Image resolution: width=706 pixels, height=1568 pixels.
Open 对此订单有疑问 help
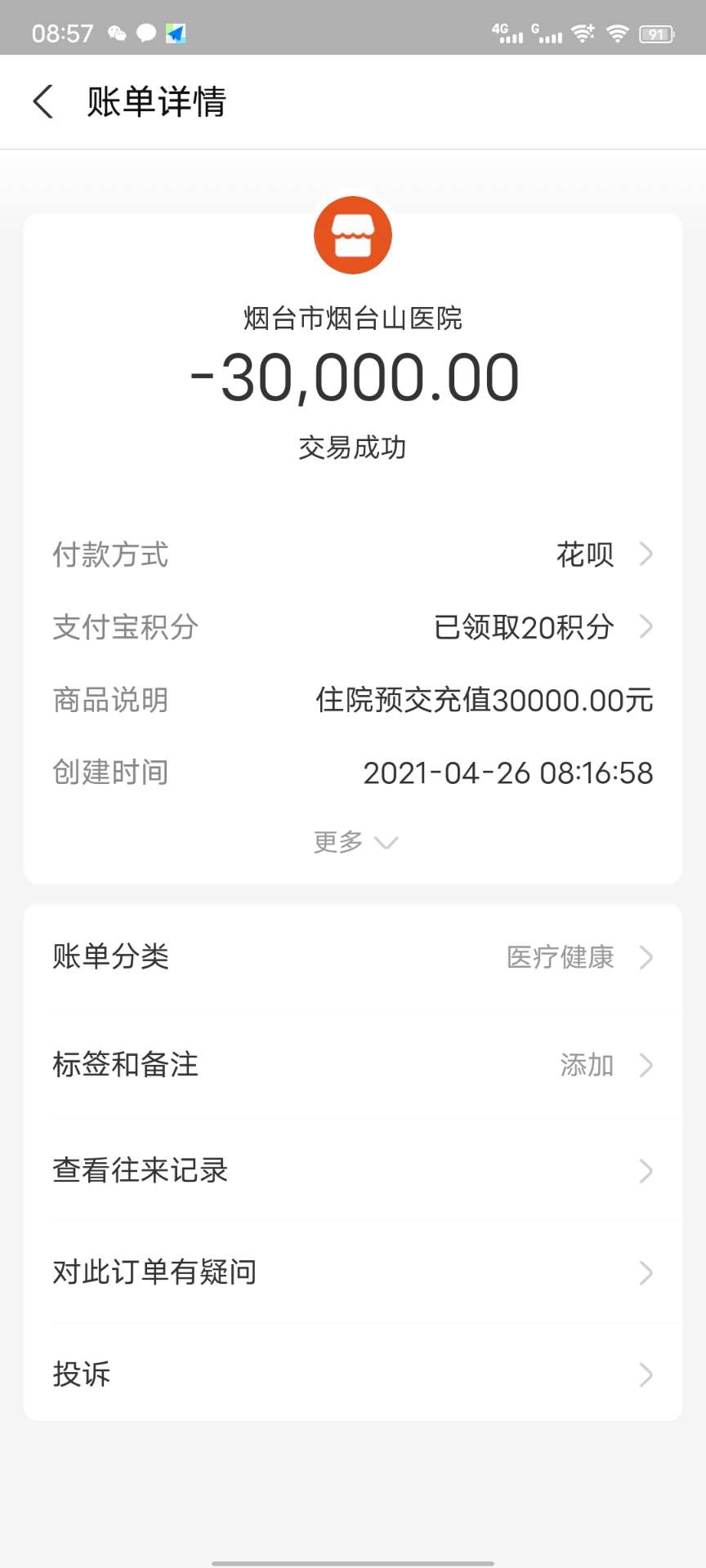(353, 1272)
